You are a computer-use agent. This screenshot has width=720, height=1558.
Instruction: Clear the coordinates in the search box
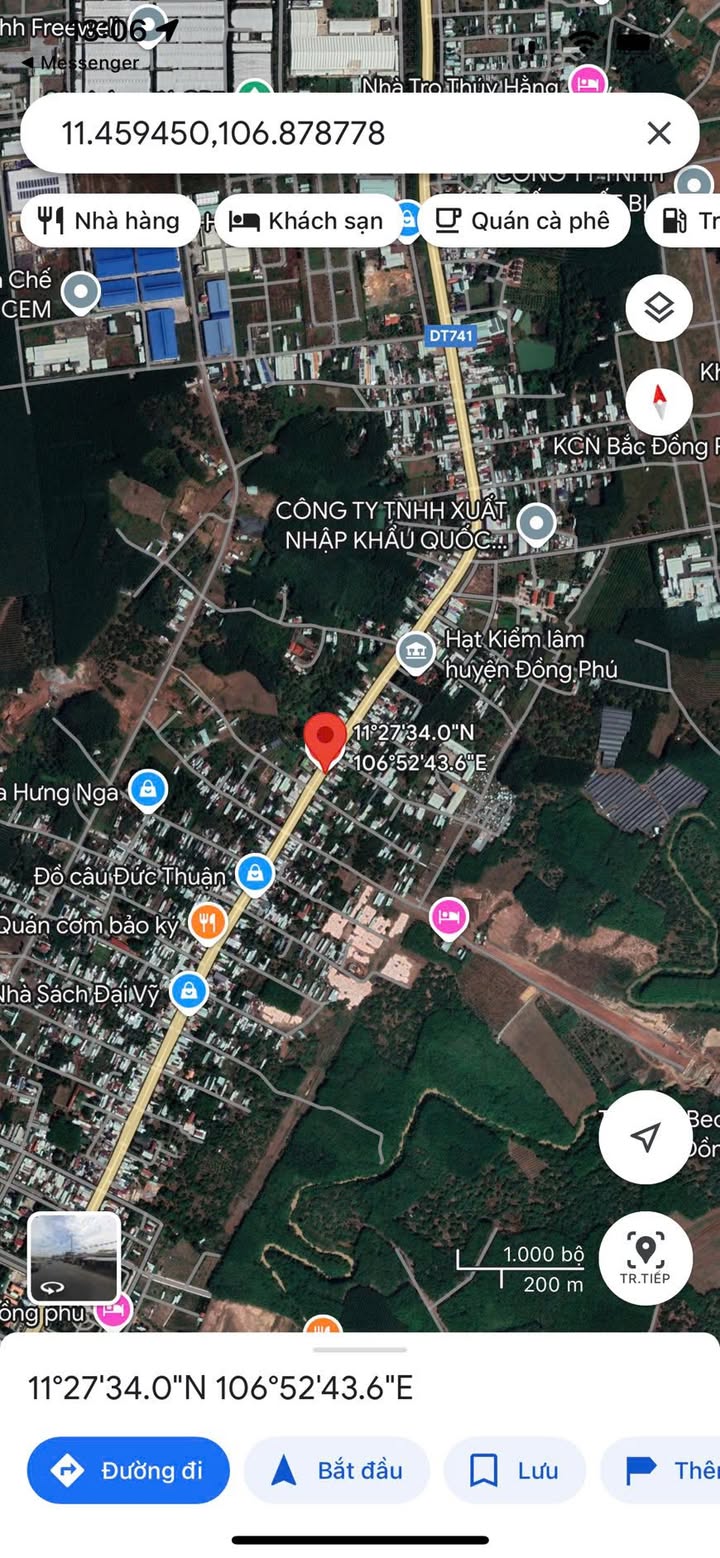click(x=658, y=133)
